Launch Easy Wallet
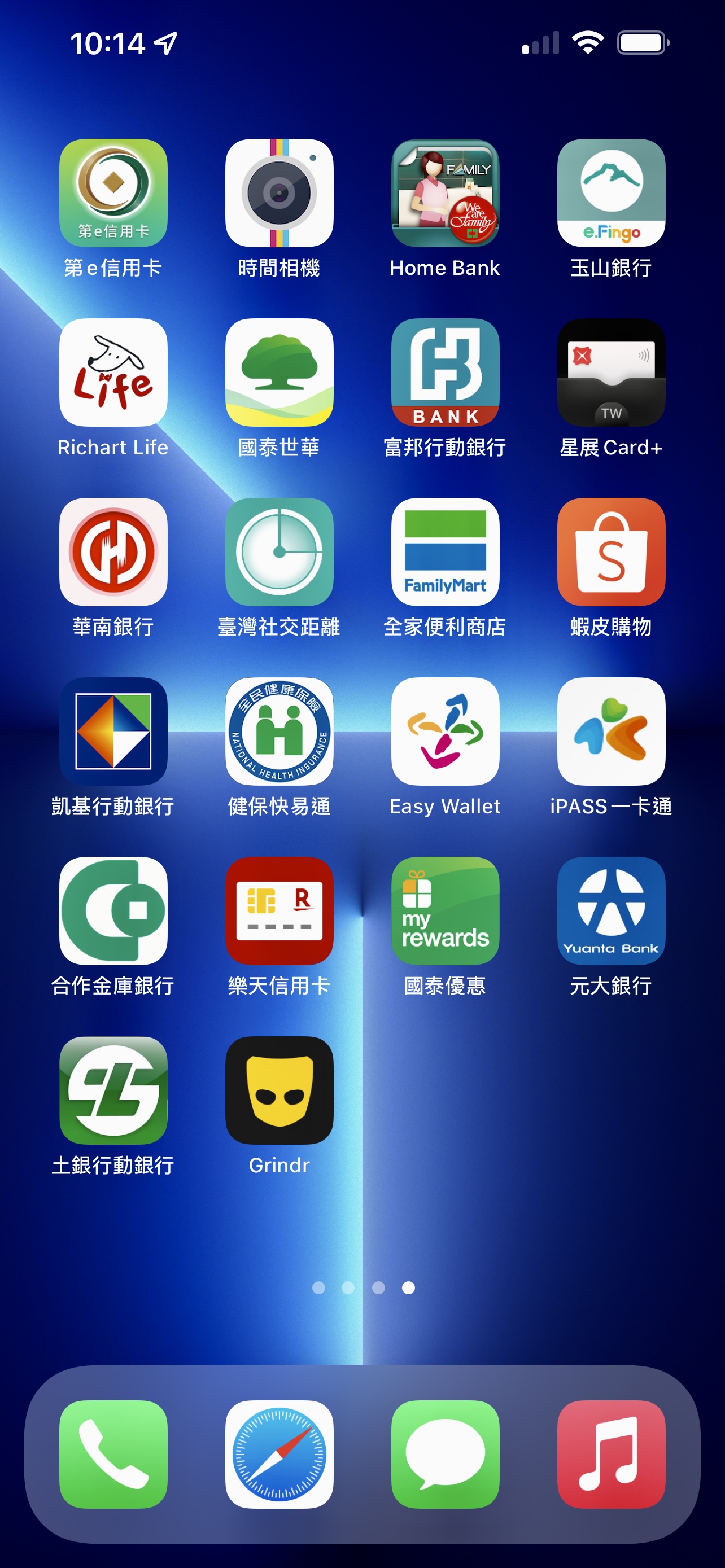Image resolution: width=725 pixels, height=1568 pixels. [x=445, y=732]
